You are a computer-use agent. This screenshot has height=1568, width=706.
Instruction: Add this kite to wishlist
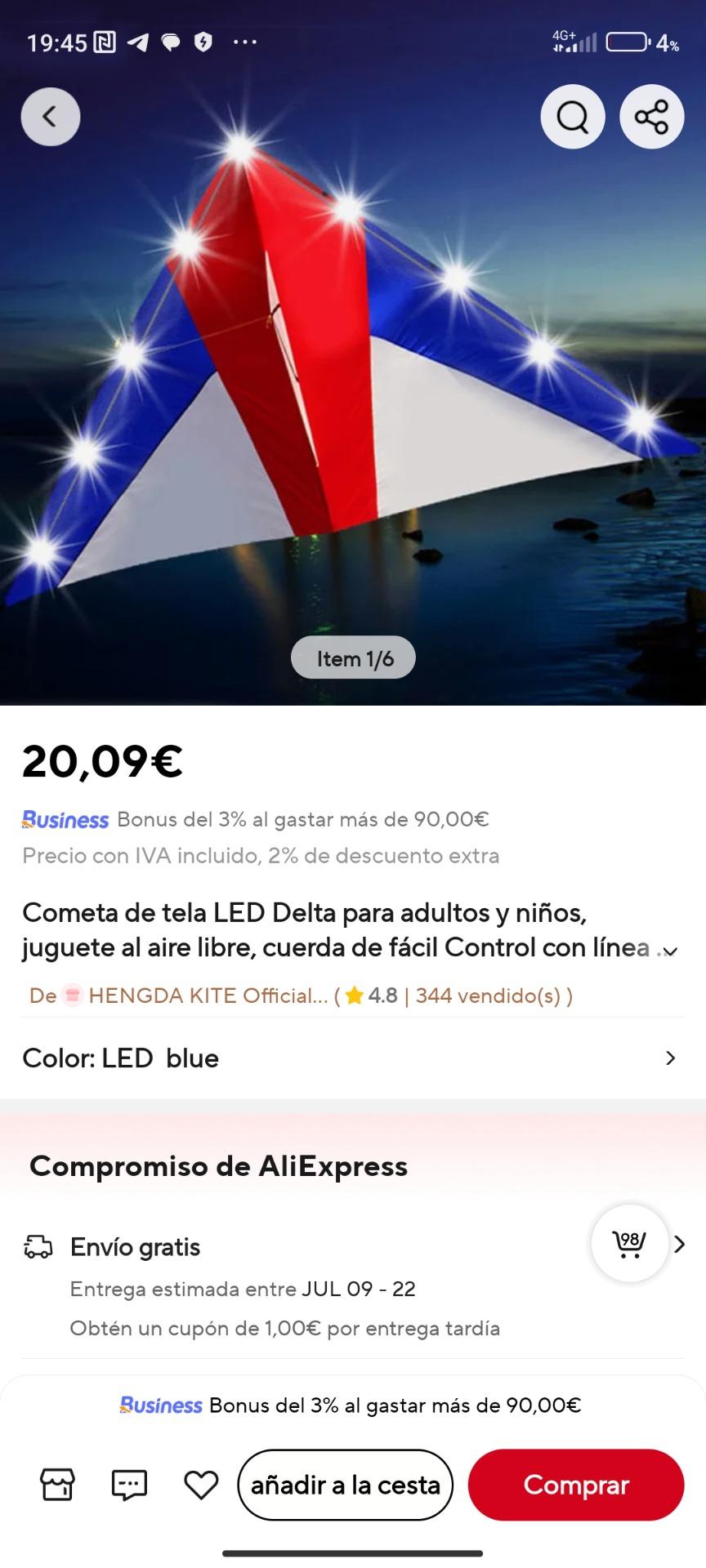(x=201, y=1485)
